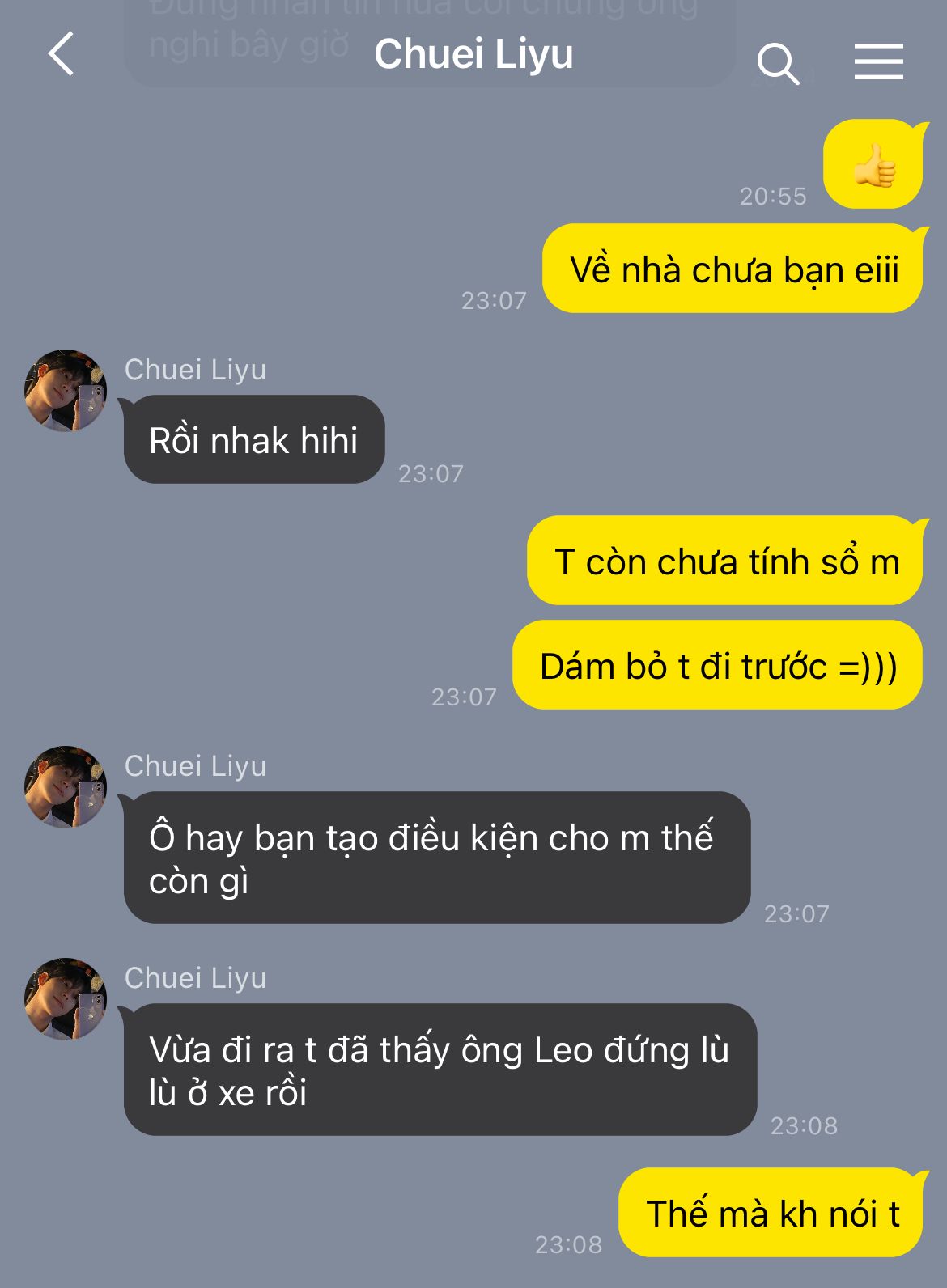Screen dimensions: 947x1288
Task: Open Chuei Liyu's avatar beside "Rồi nhak hihi"
Action: [66, 391]
